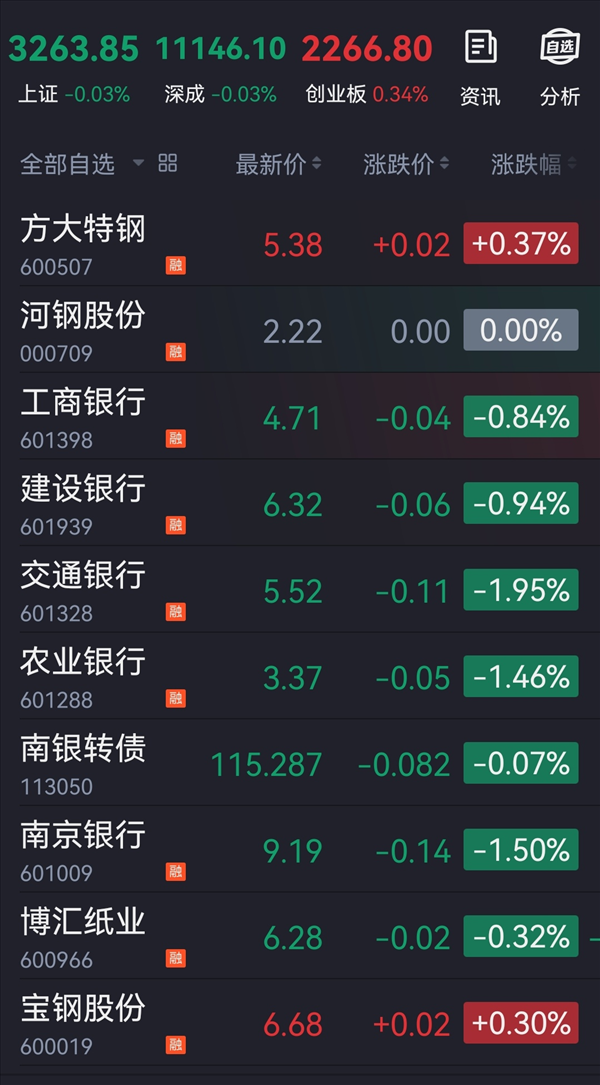Open 方大特钢 stock details
Image resolution: width=600 pixels, height=1085 pixels.
point(300,244)
